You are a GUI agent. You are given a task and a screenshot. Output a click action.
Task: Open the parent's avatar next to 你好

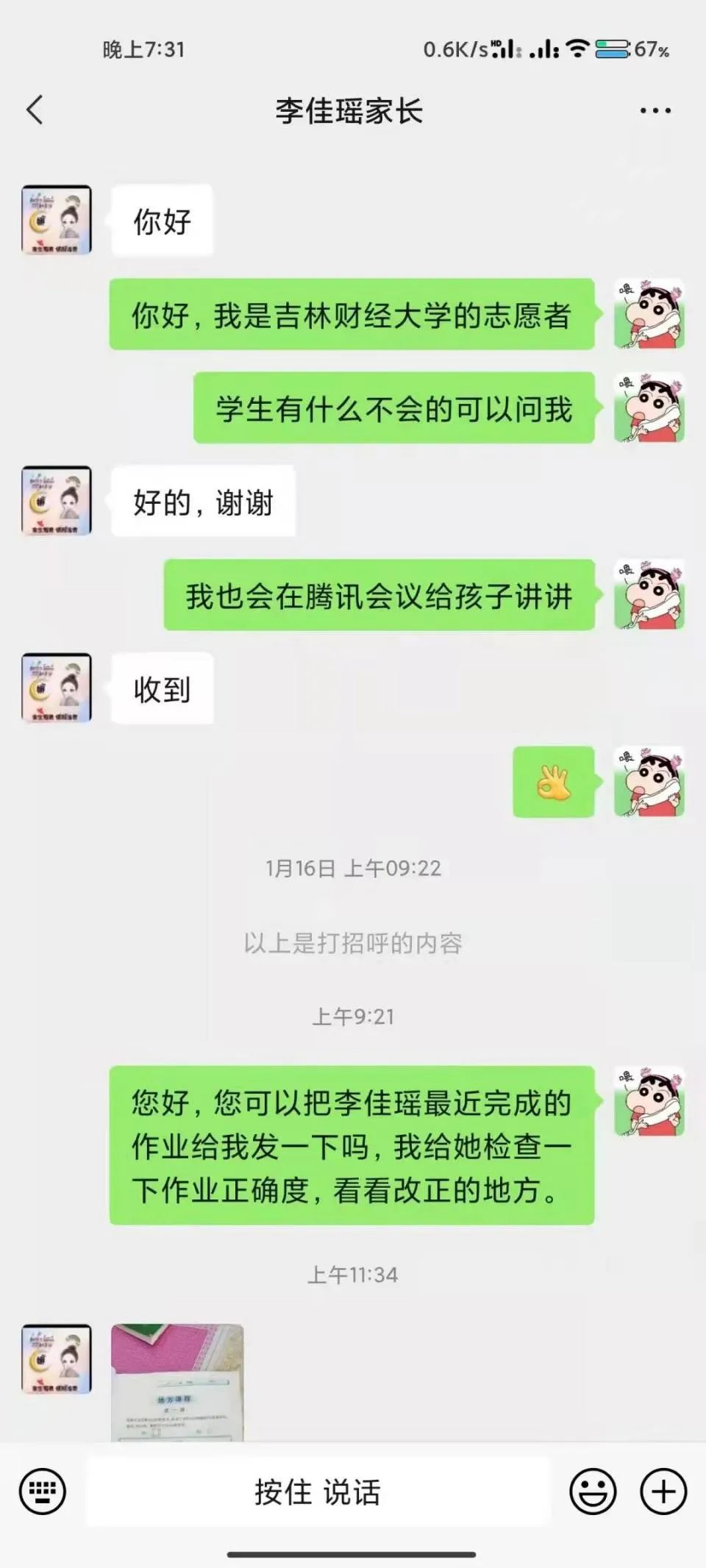tap(57, 220)
